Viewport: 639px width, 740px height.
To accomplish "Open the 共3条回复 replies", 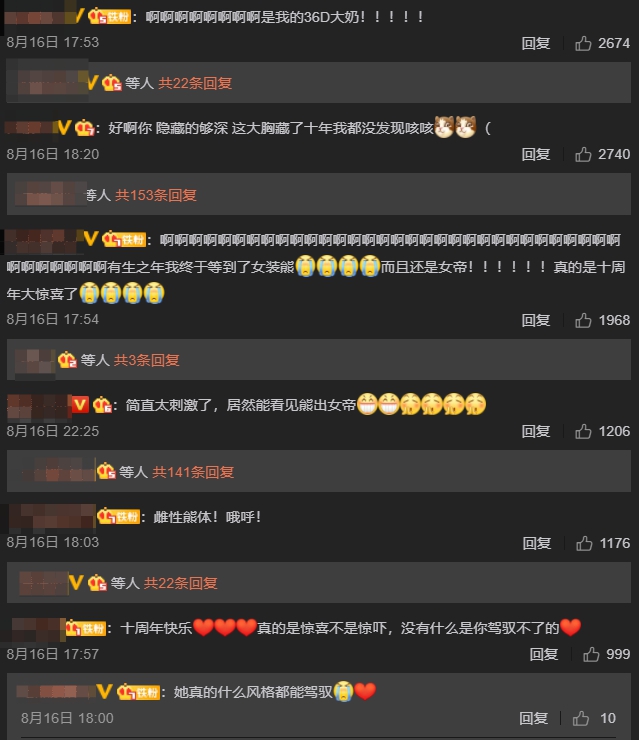I will (x=147, y=360).
